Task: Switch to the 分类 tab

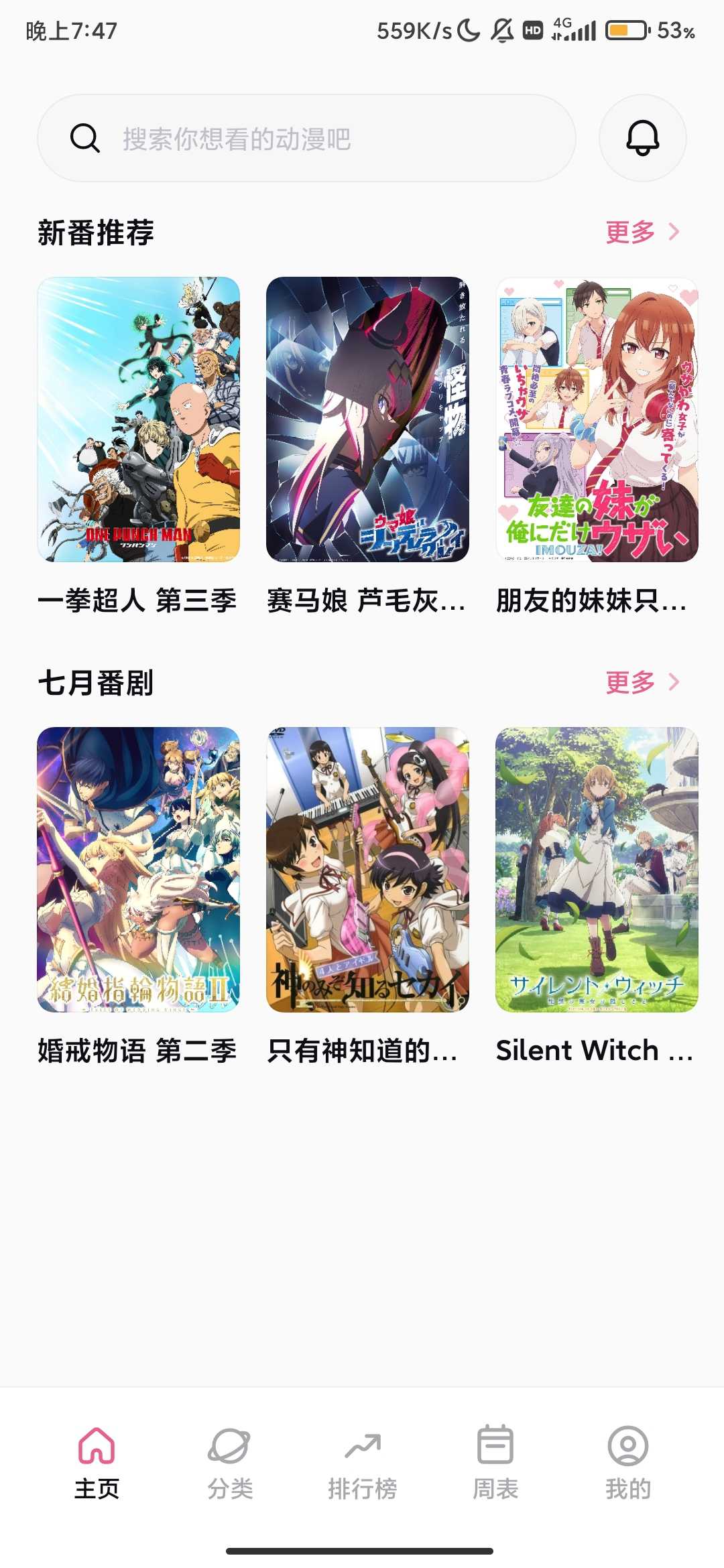Action: tap(229, 1462)
